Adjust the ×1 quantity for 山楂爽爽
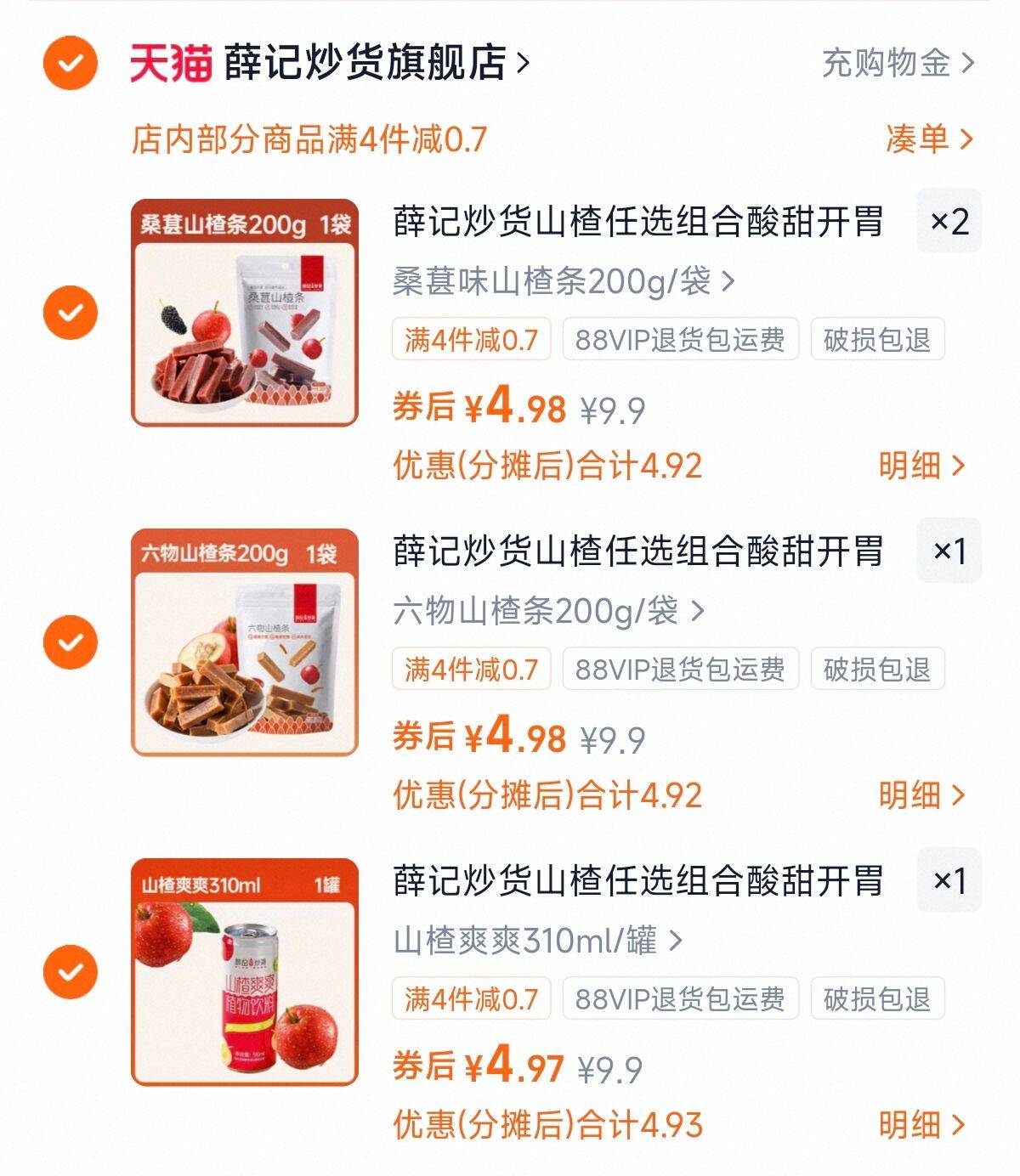The width and height of the screenshot is (1020, 1176). coord(949,881)
